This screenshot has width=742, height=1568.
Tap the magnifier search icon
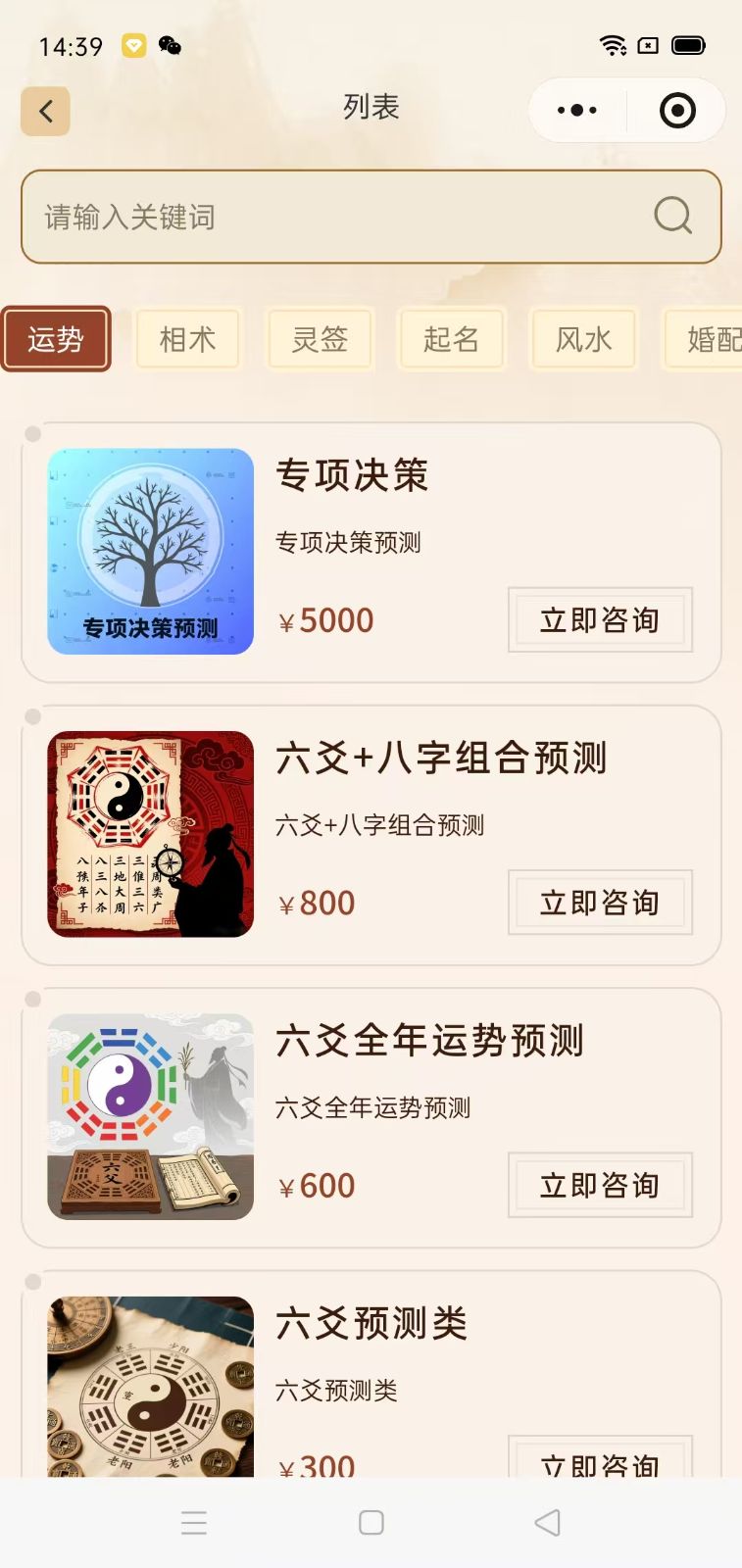click(x=672, y=216)
